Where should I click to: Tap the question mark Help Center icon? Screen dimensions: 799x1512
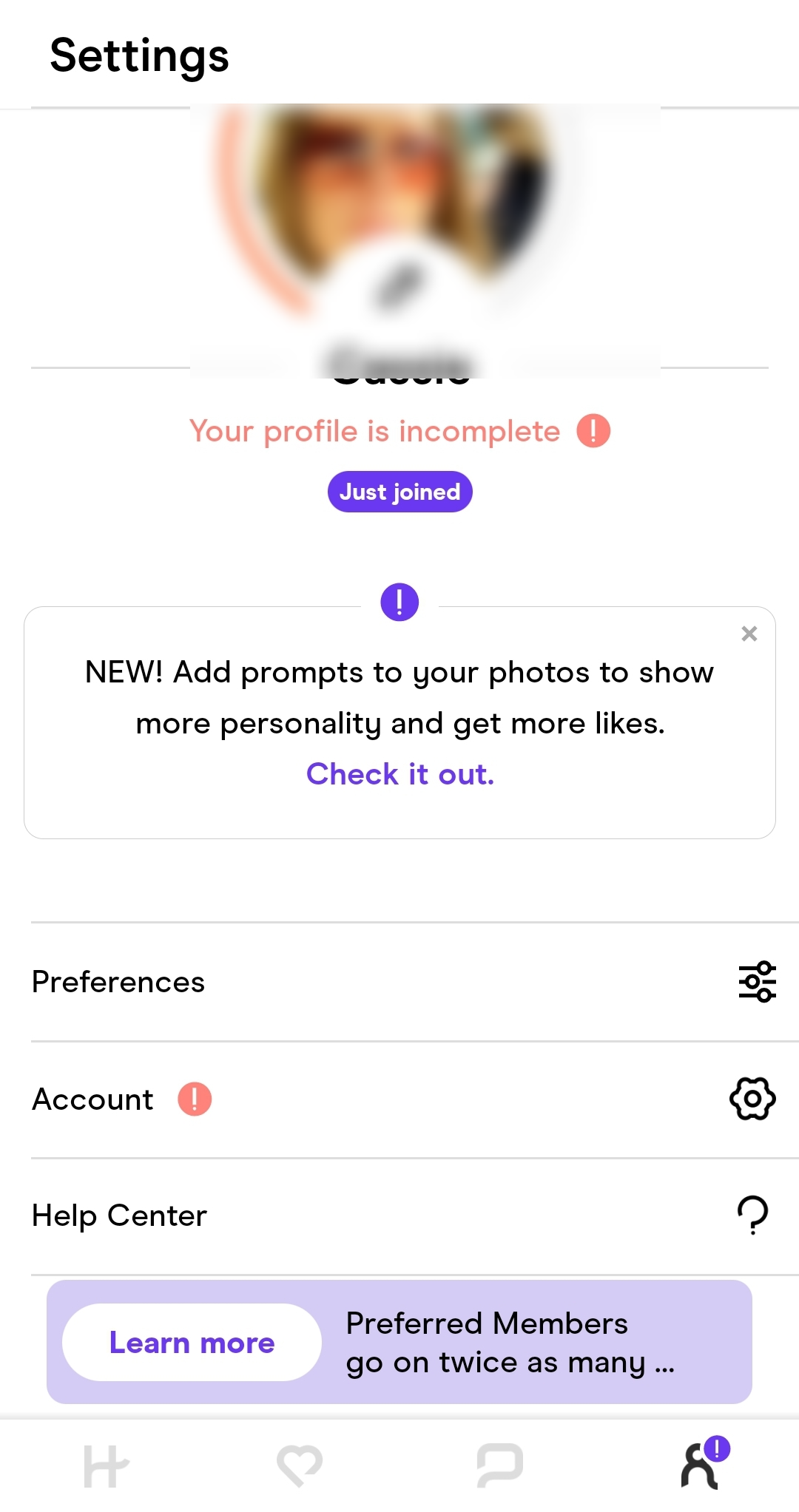point(752,1215)
